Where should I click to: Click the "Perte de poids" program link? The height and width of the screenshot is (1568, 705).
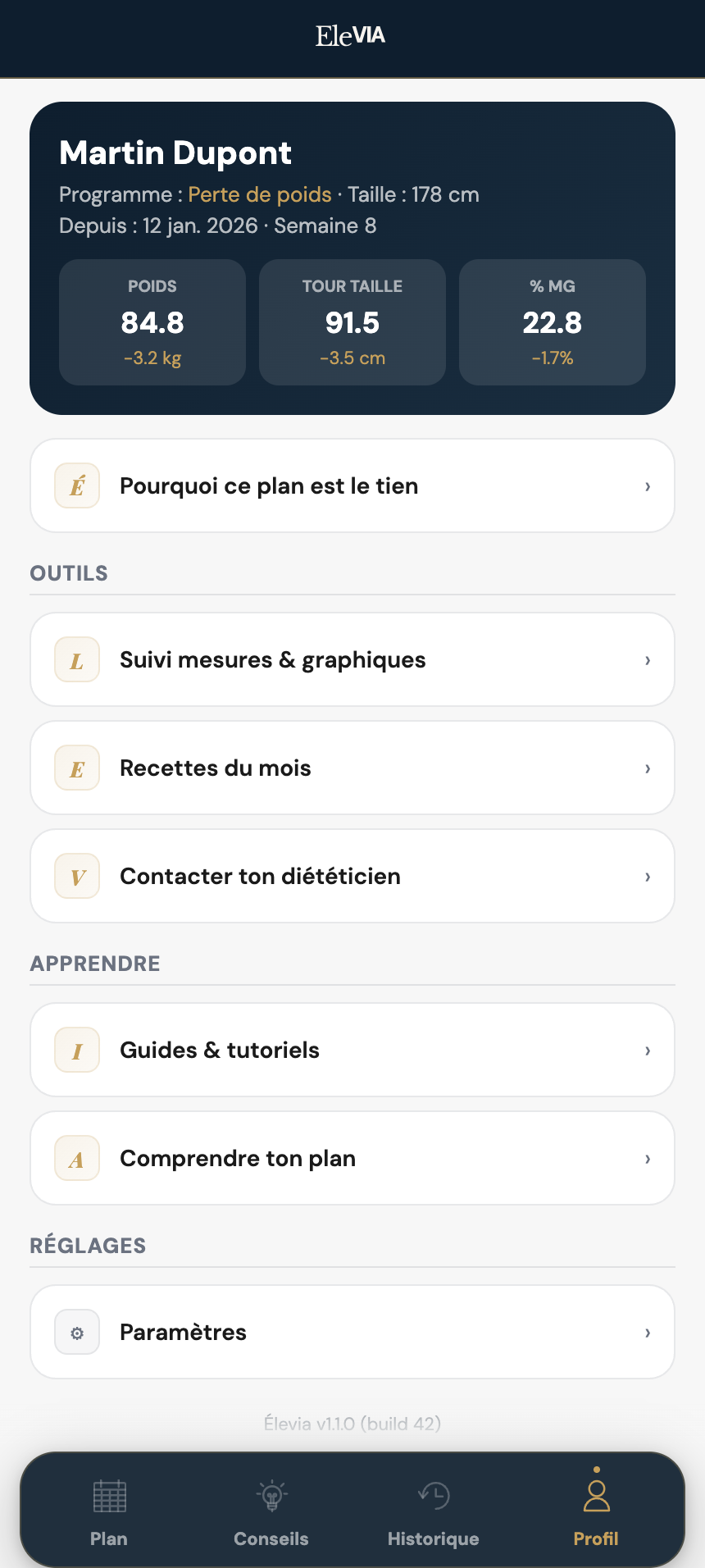coord(259,194)
